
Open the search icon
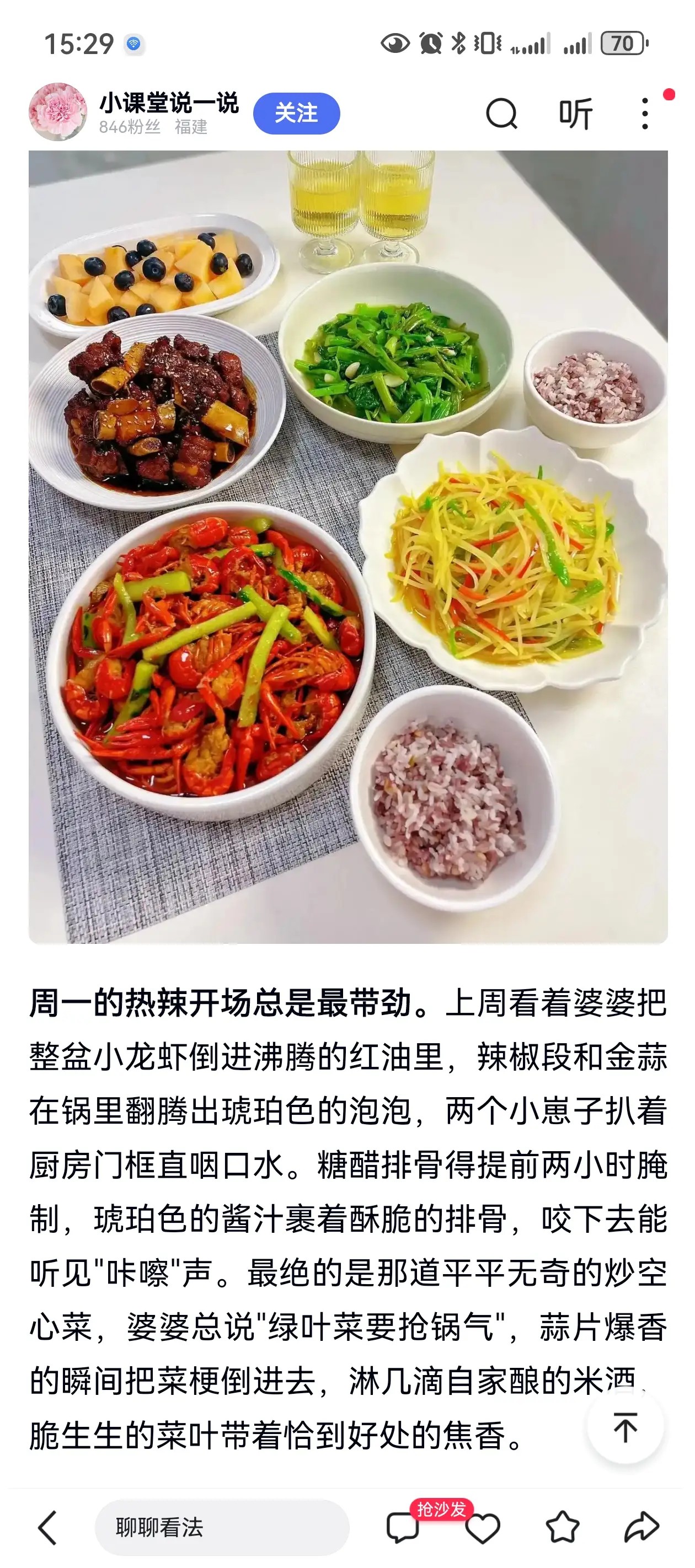(501, 113)
